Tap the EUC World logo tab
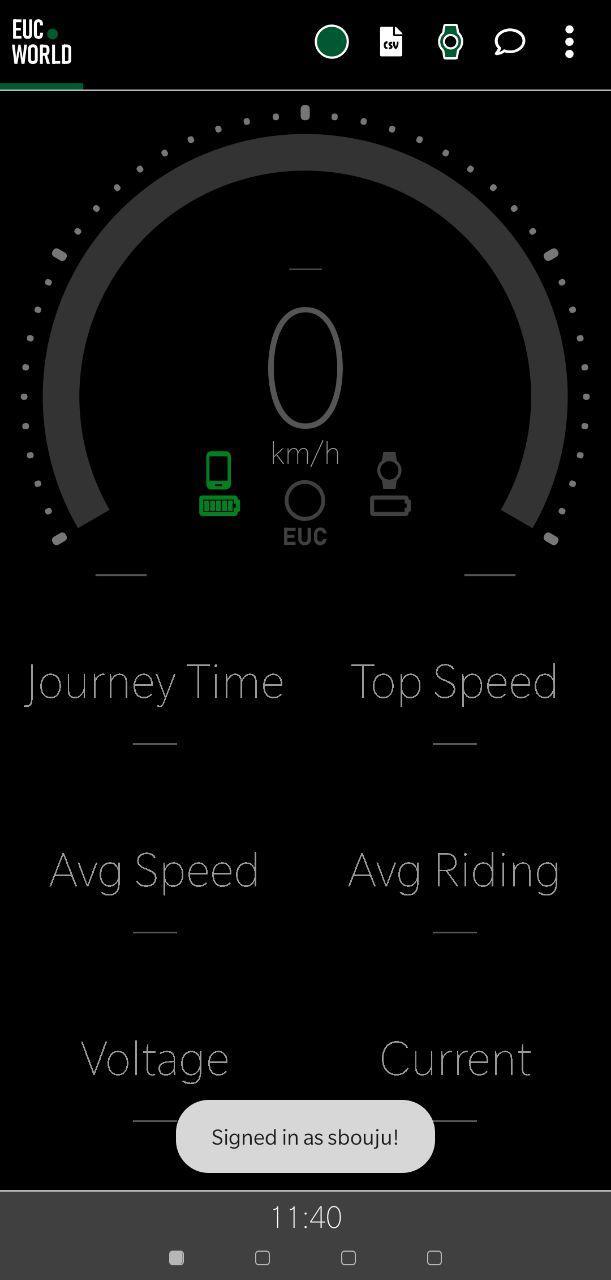 (x=41, y=43)
